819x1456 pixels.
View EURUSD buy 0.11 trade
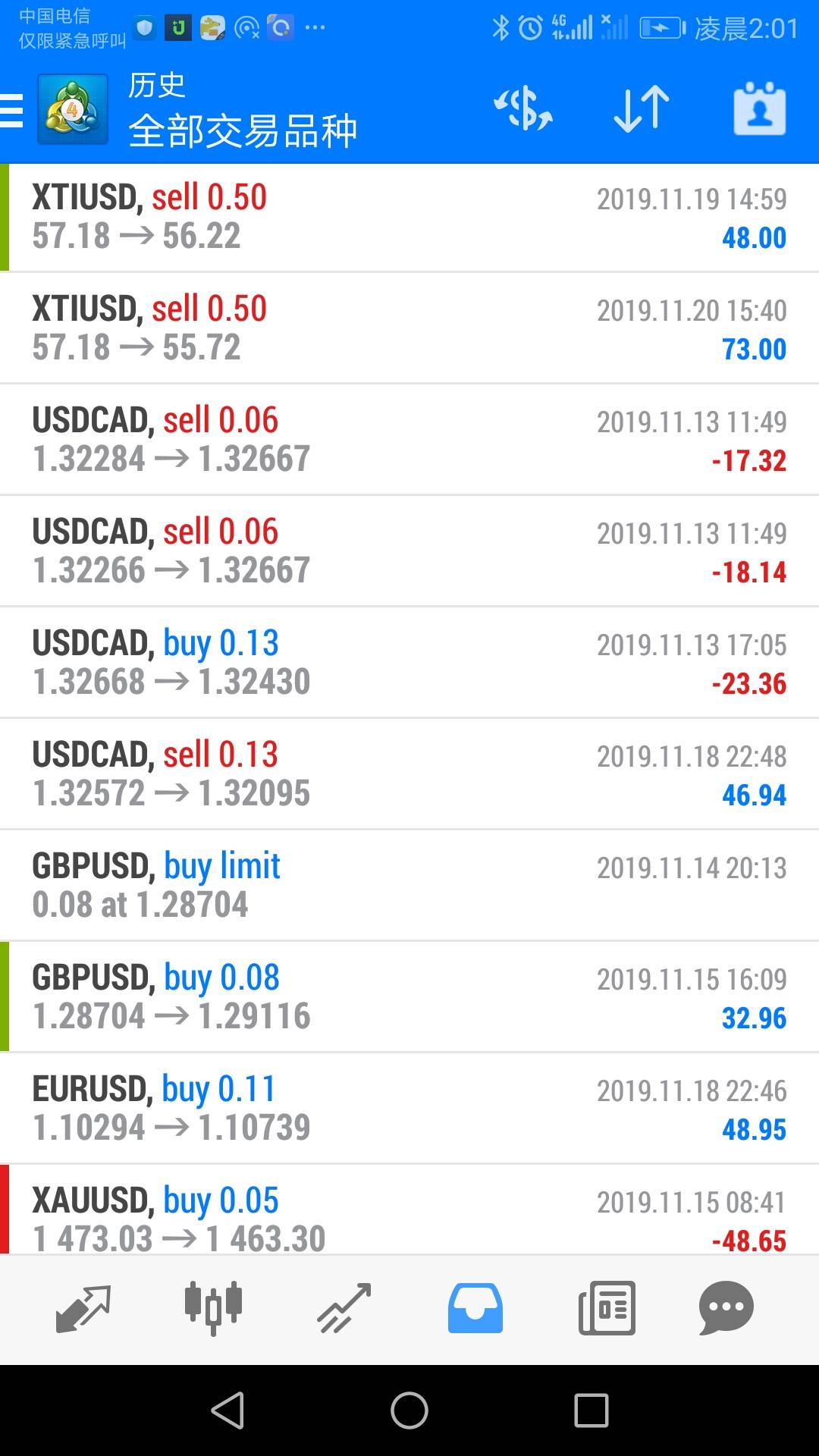coord(409,1109)
